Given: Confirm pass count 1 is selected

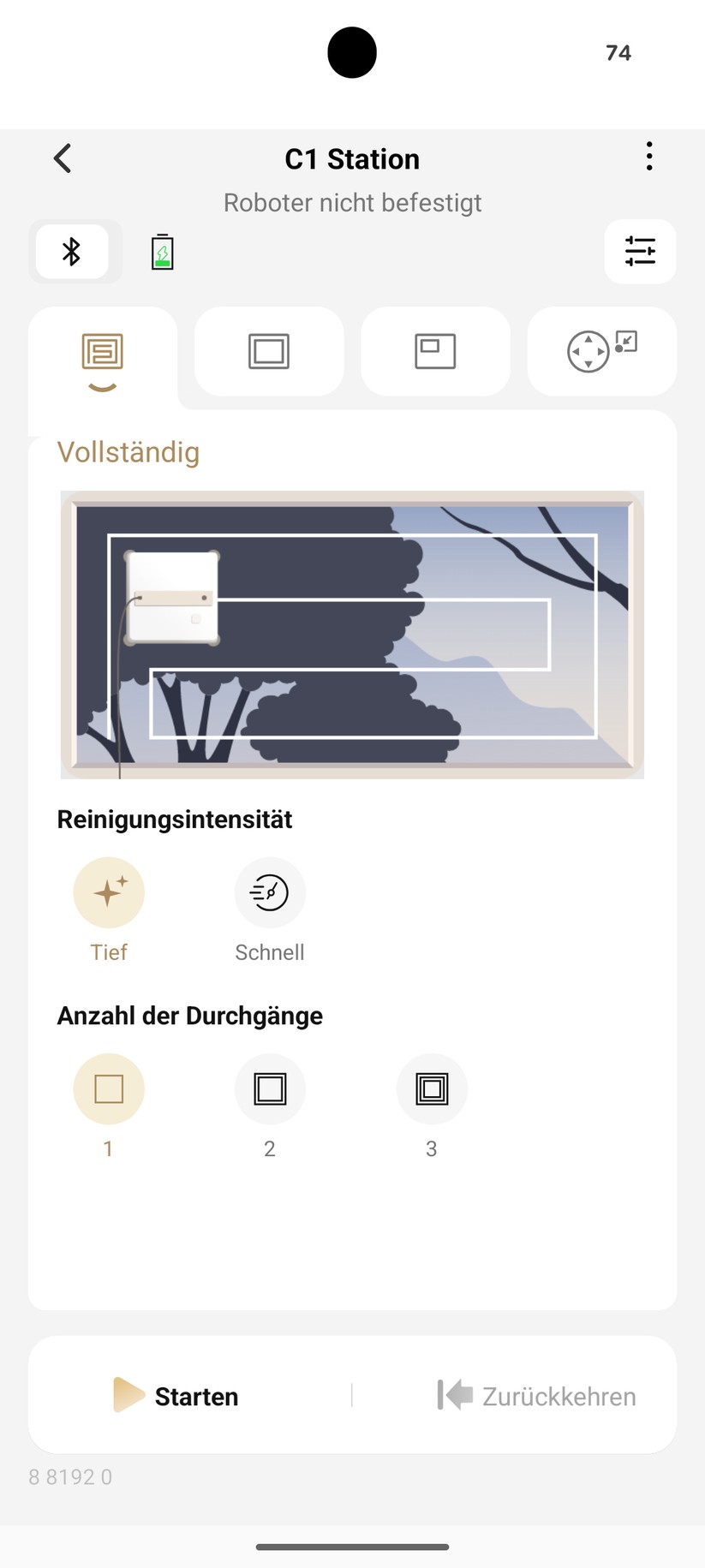Looking at the screenshot, I should tap(109, 1088).
